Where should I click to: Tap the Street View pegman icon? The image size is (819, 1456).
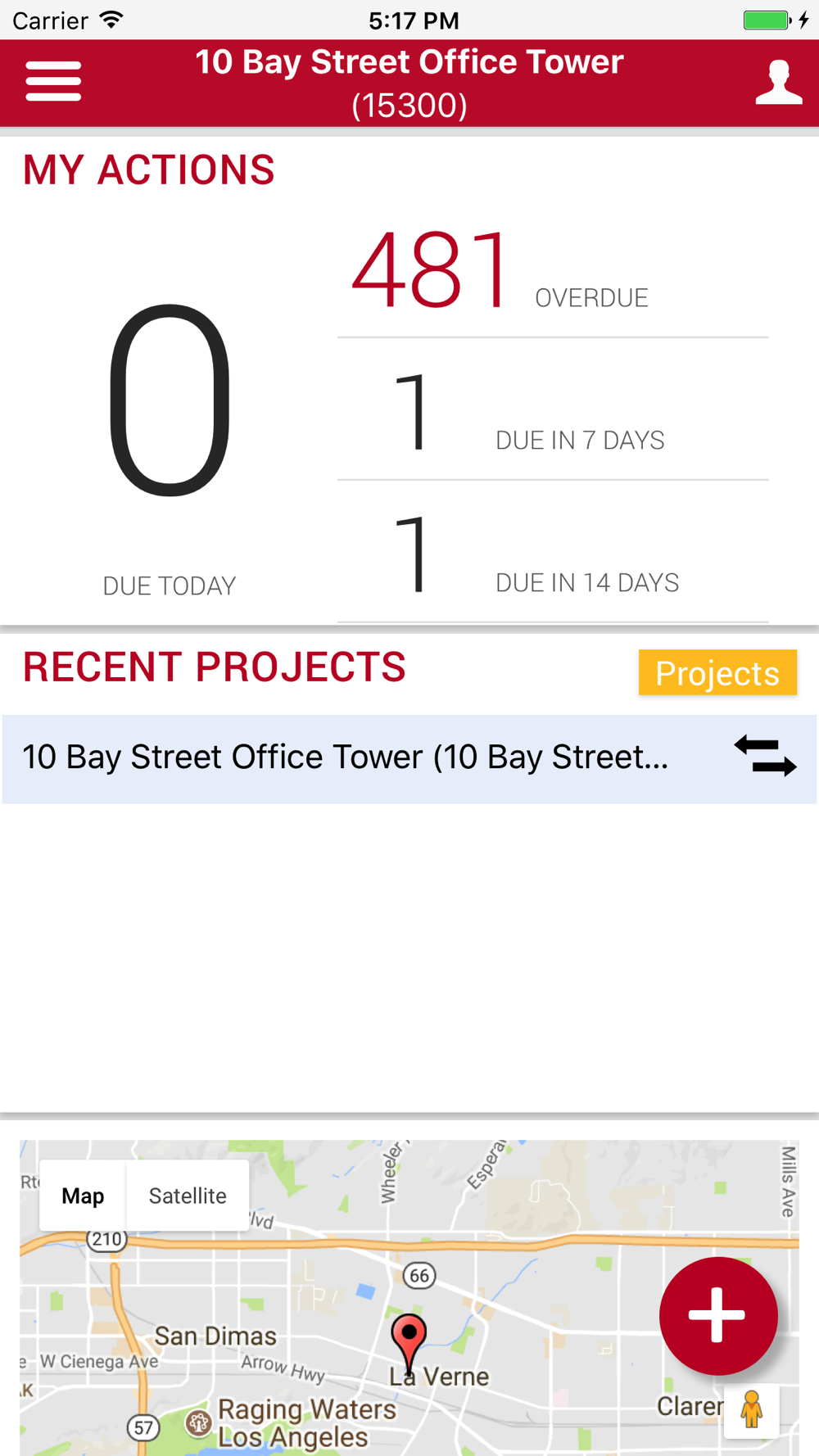(751, 1410)
